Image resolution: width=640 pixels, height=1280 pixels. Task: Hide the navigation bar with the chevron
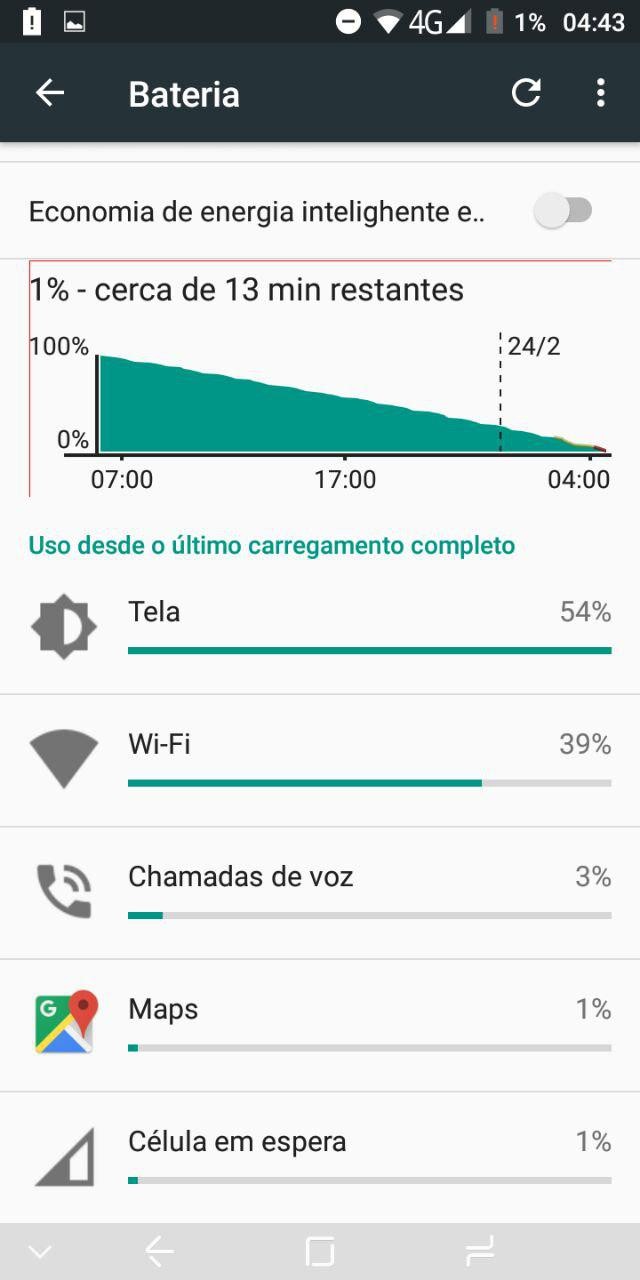40,1251
